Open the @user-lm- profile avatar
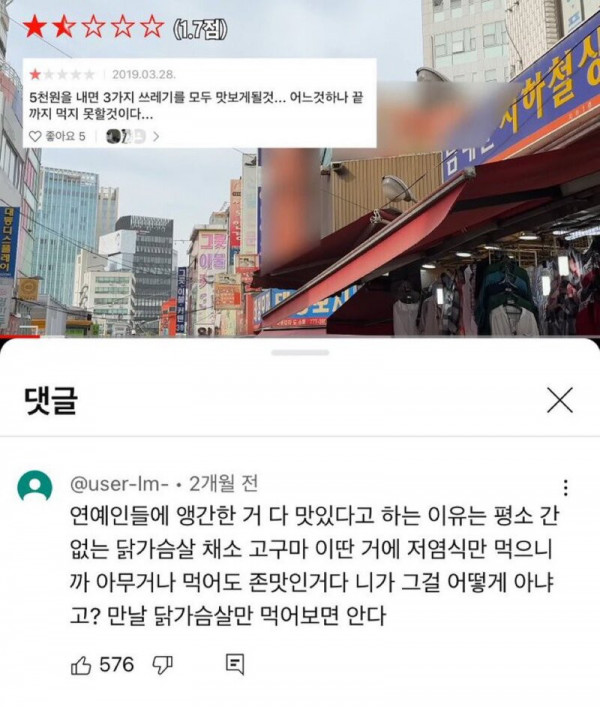This screenshot has height=707, width=600. tap(35, 487)
